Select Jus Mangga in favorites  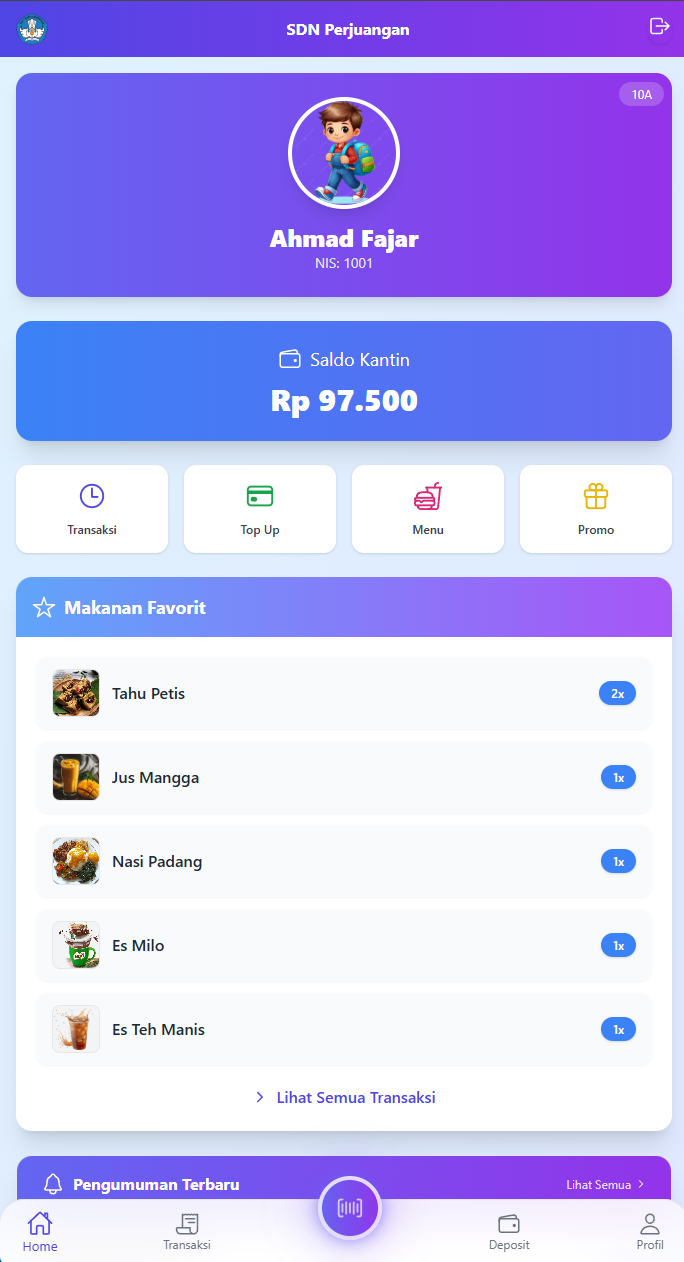[x=344, y=778]
